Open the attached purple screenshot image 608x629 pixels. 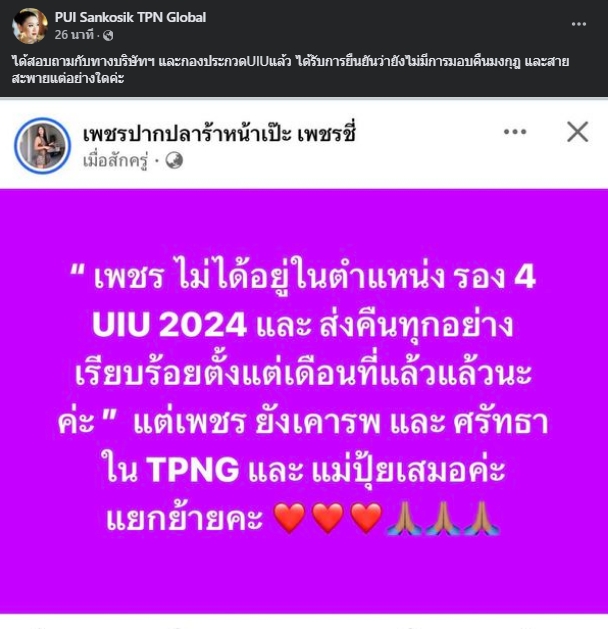pos(304,400)
